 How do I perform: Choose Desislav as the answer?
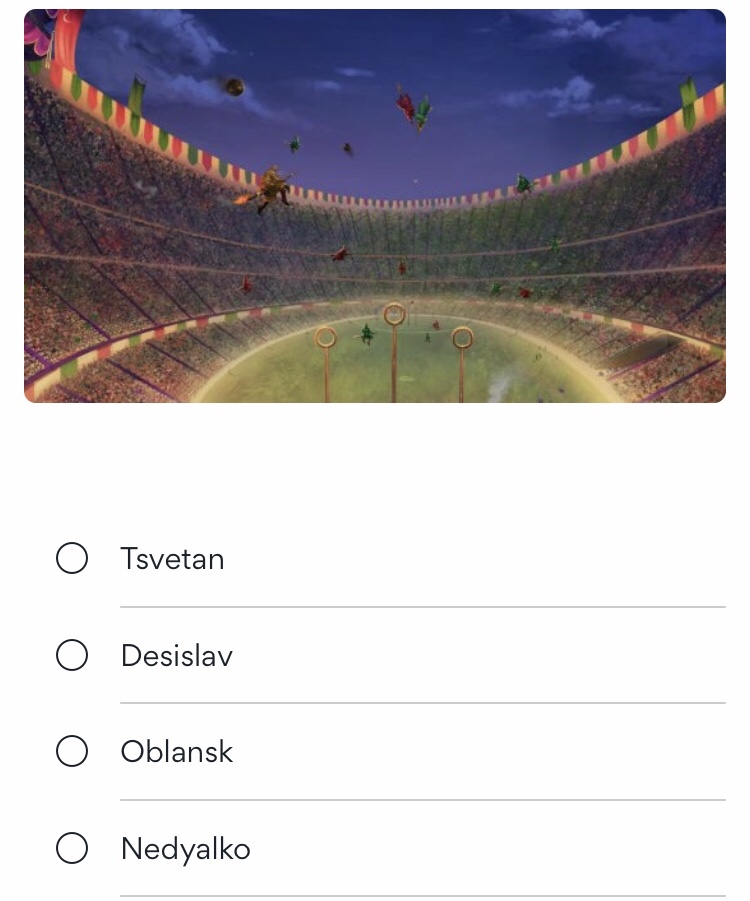(x=72, y=655)
